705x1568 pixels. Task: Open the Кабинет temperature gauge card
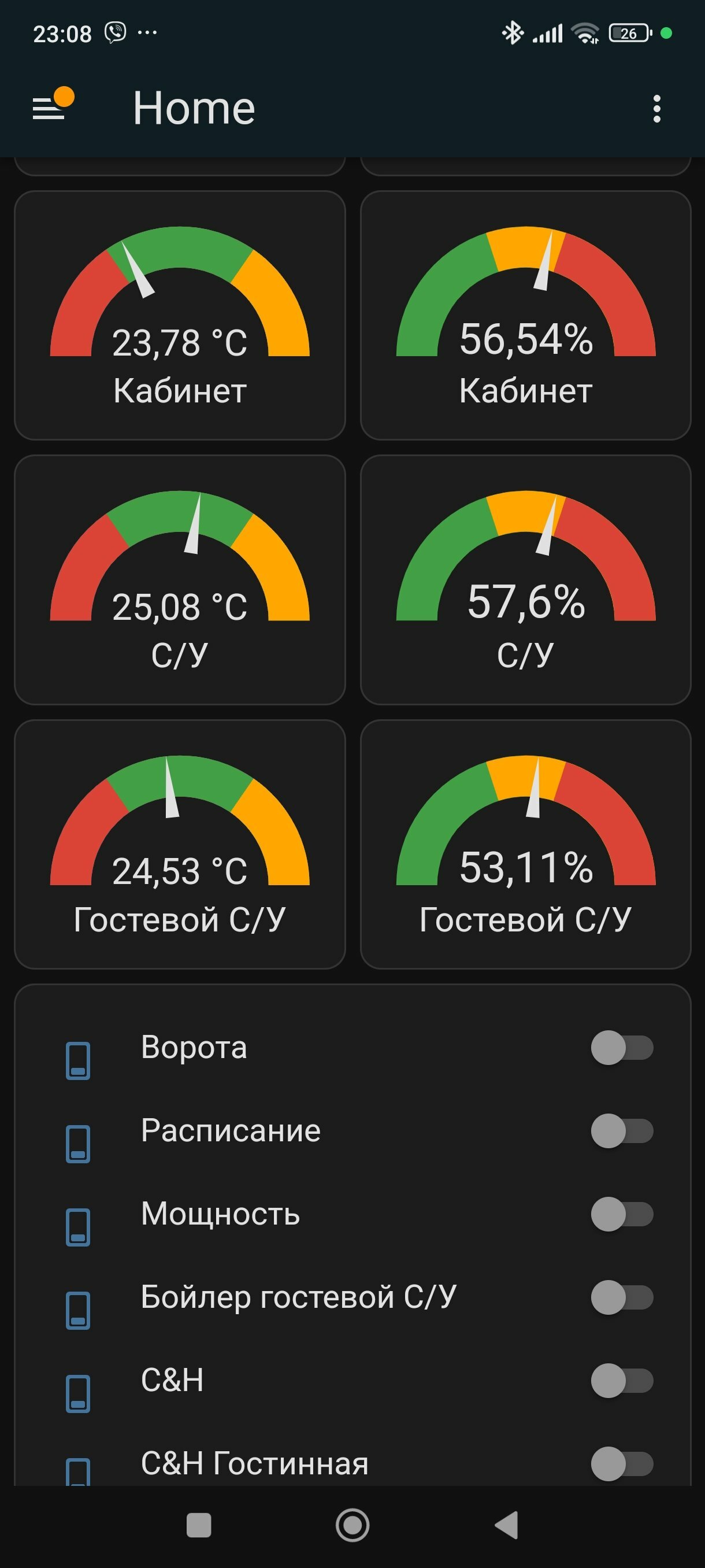180,315
